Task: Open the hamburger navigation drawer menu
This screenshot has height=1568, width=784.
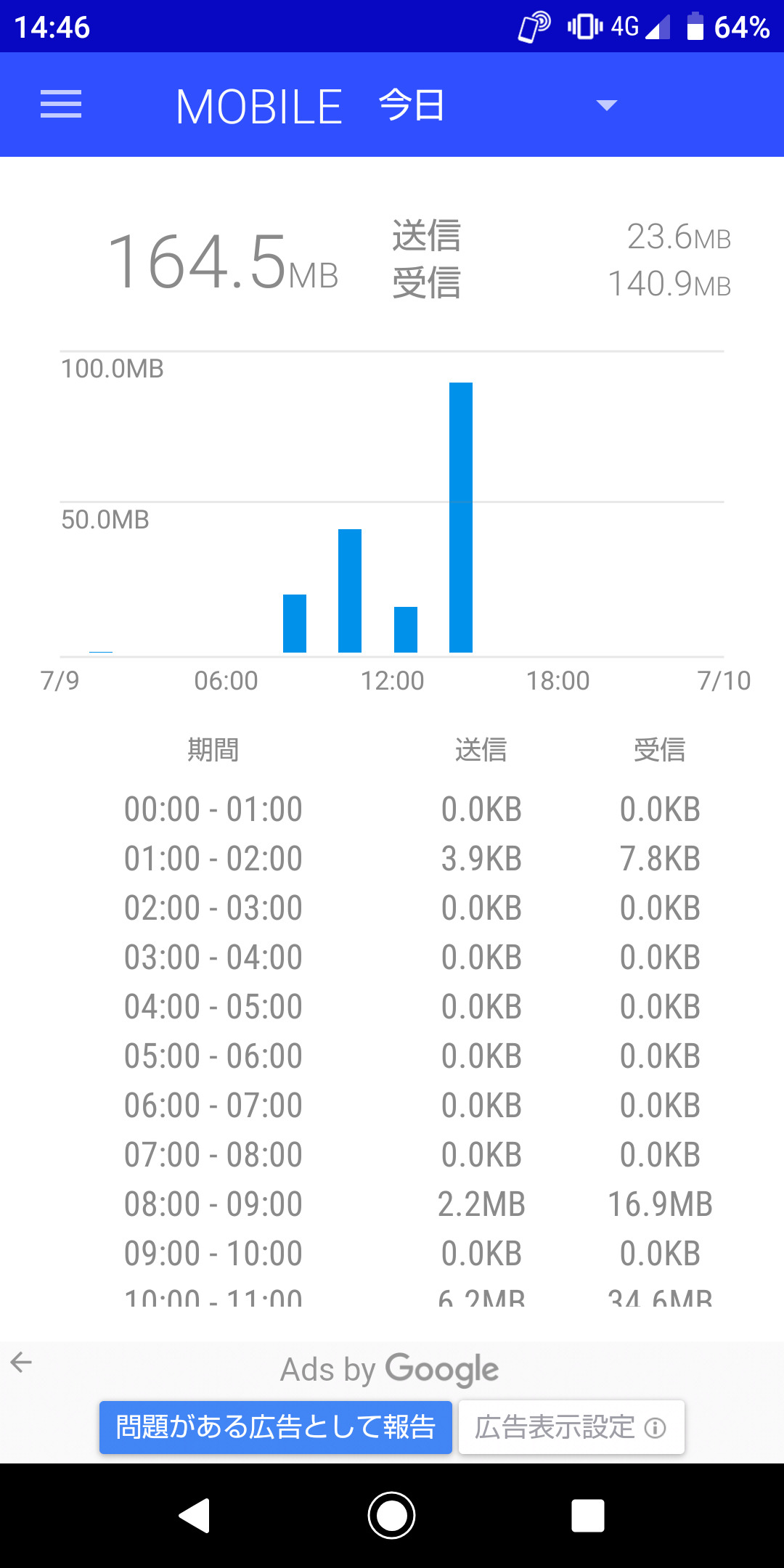Action: pos(61,105)
